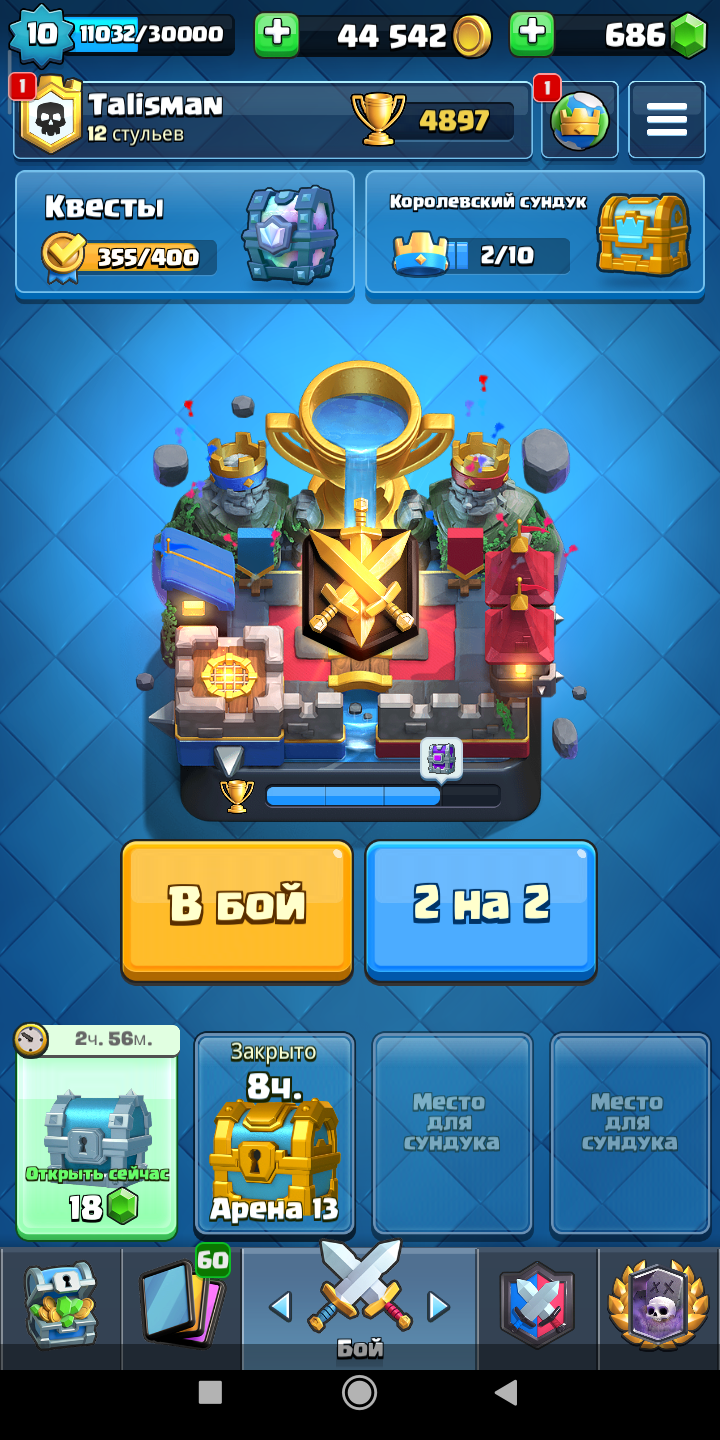Screen dimensions: 720x1440
Task: Open the shop tab with the chest
Action: tap(61, 1308)
